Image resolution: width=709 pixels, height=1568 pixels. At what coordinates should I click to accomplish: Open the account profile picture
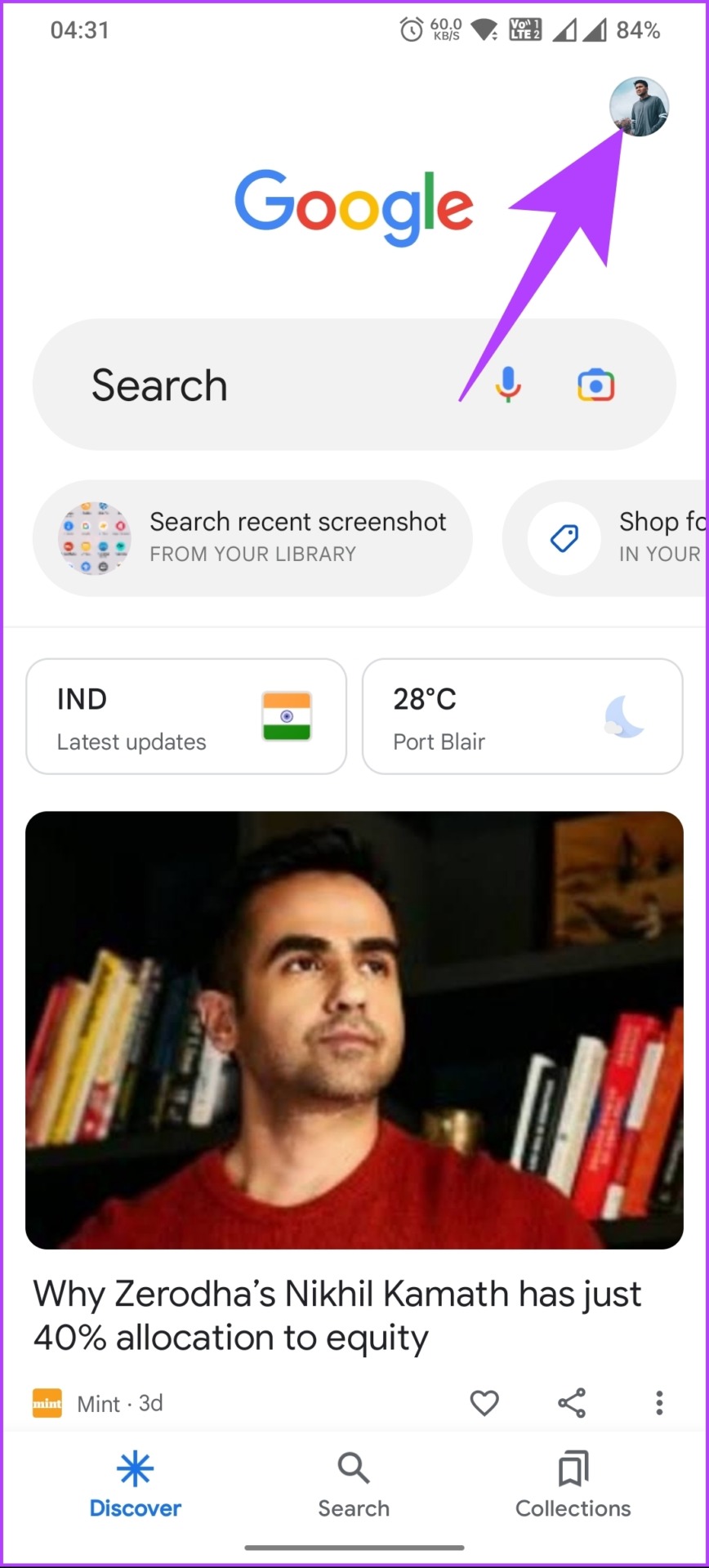[639, 107]
